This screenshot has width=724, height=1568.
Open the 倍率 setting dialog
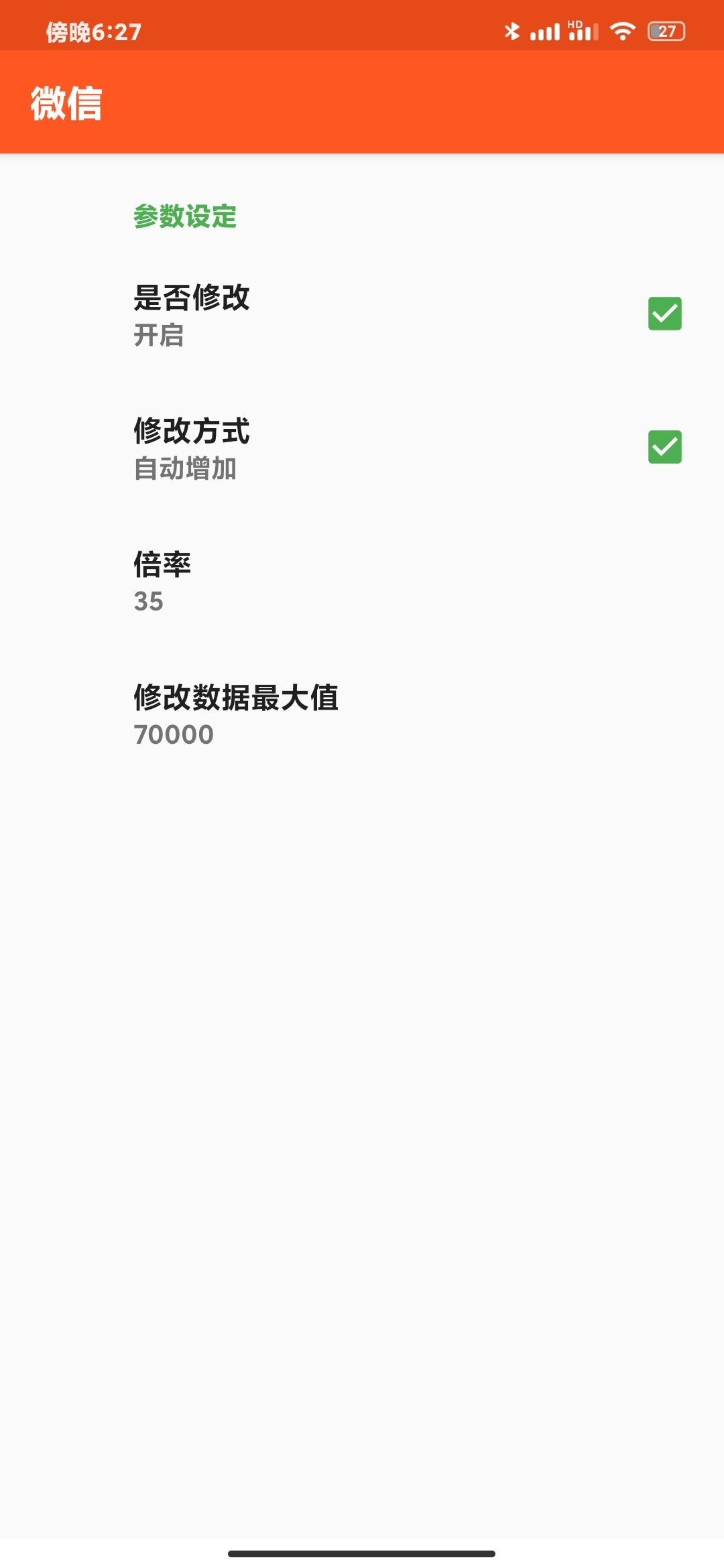(x=302, y=583)
